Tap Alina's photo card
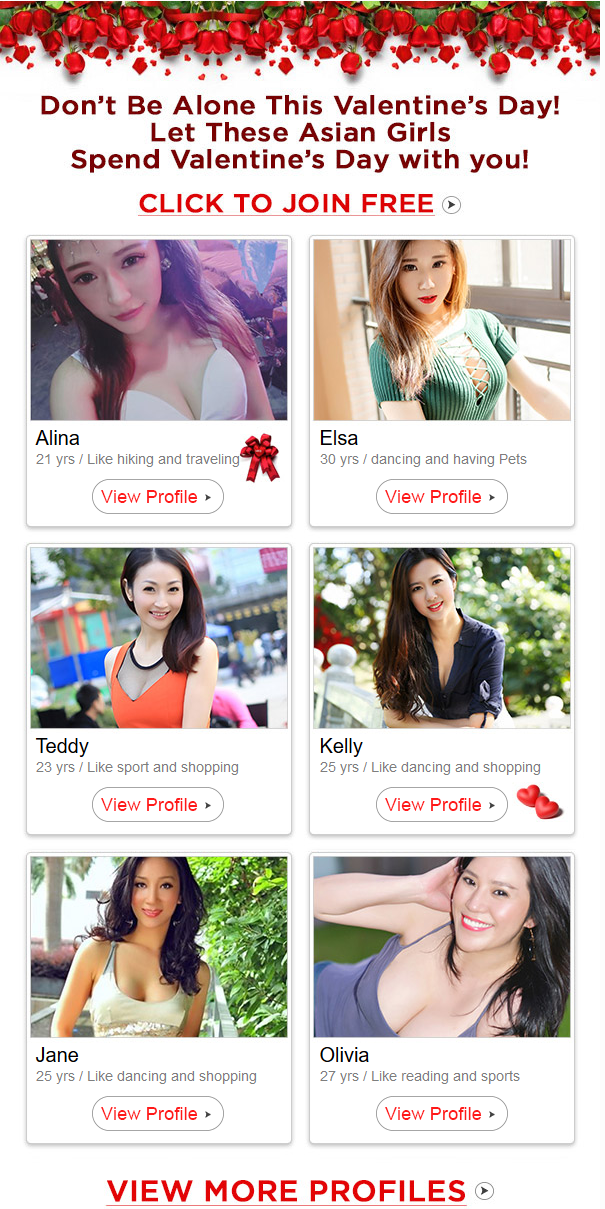This screenshot has width=605, height=1209. click(159, 329)
